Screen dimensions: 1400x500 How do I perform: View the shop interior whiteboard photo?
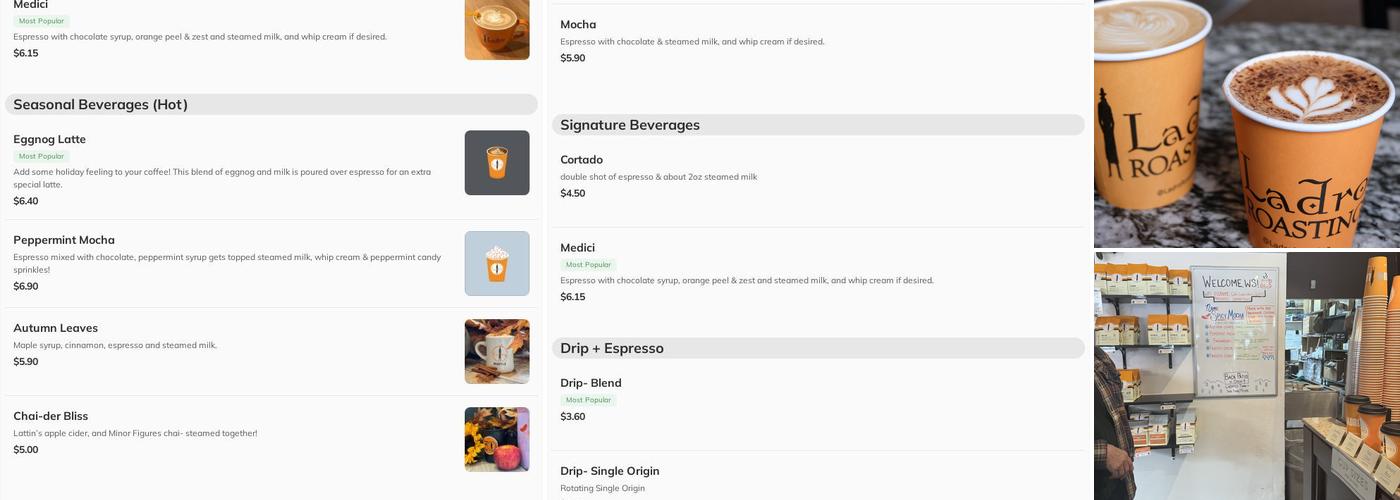(x=1247, y=376)
